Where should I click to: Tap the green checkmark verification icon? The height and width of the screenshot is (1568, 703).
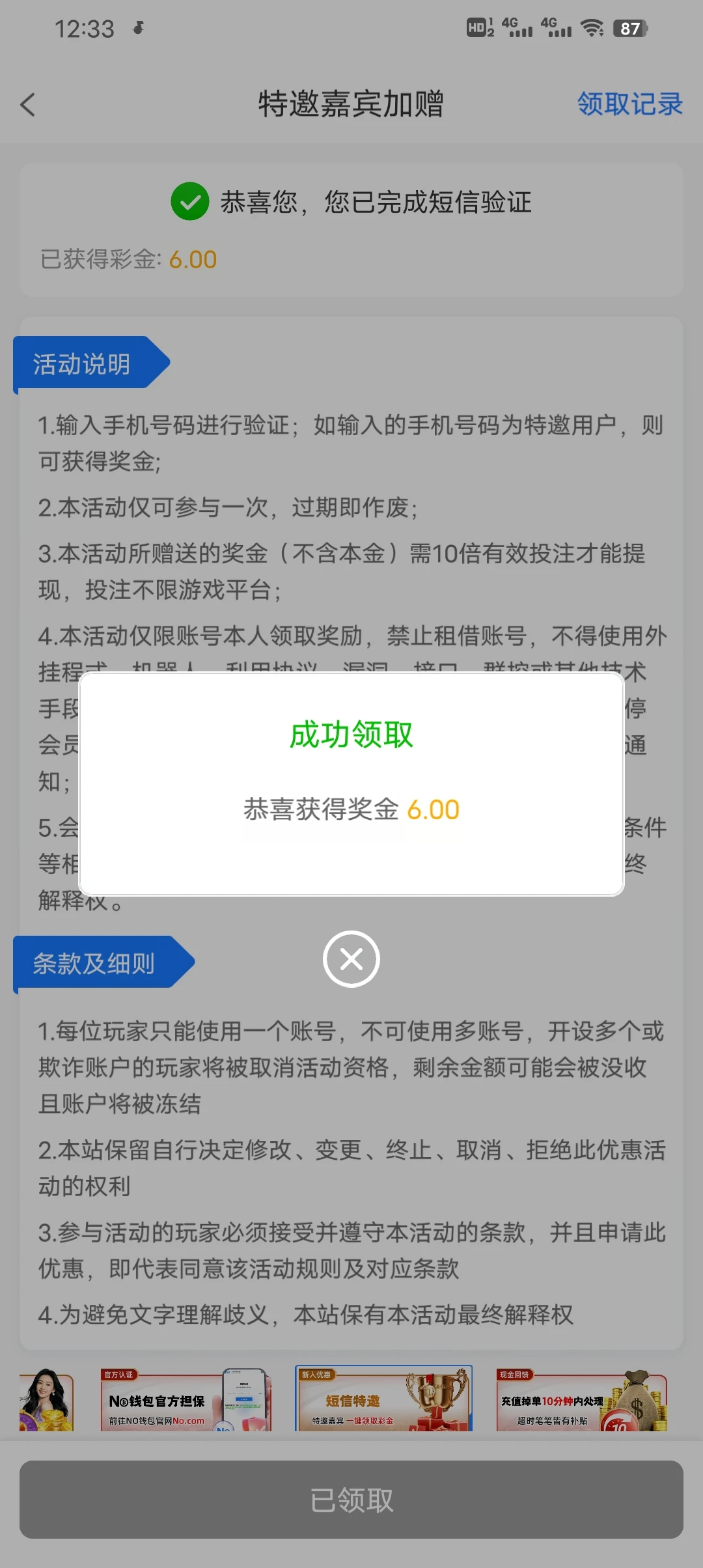(189, 202)
